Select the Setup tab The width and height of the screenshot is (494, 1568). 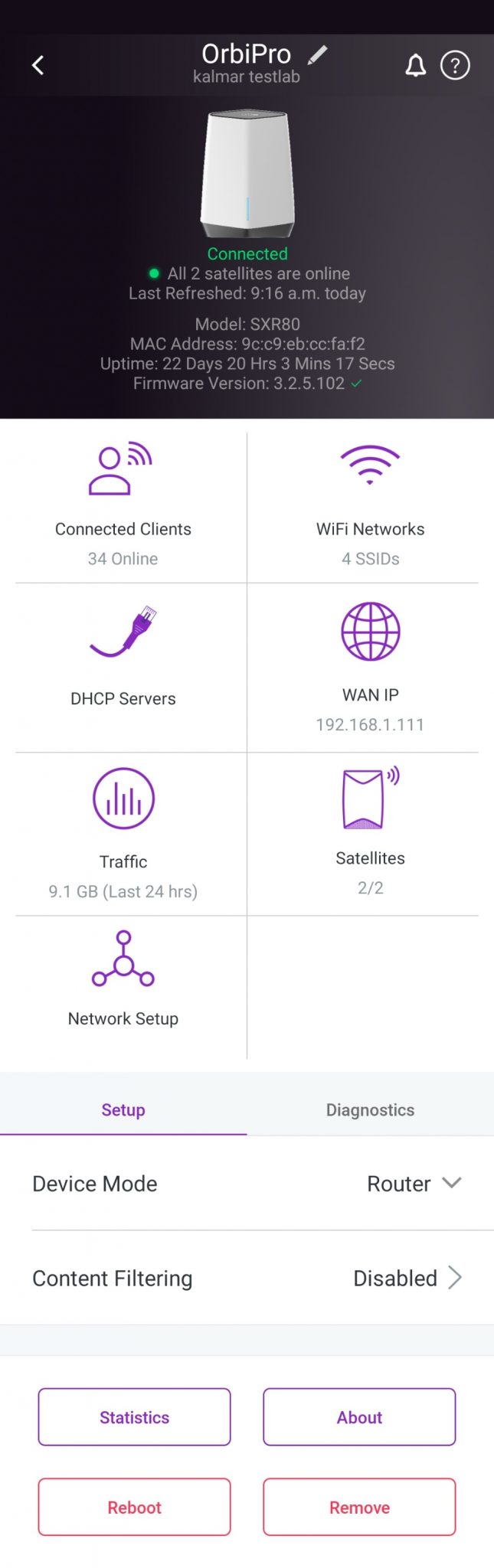(123, 1109)
